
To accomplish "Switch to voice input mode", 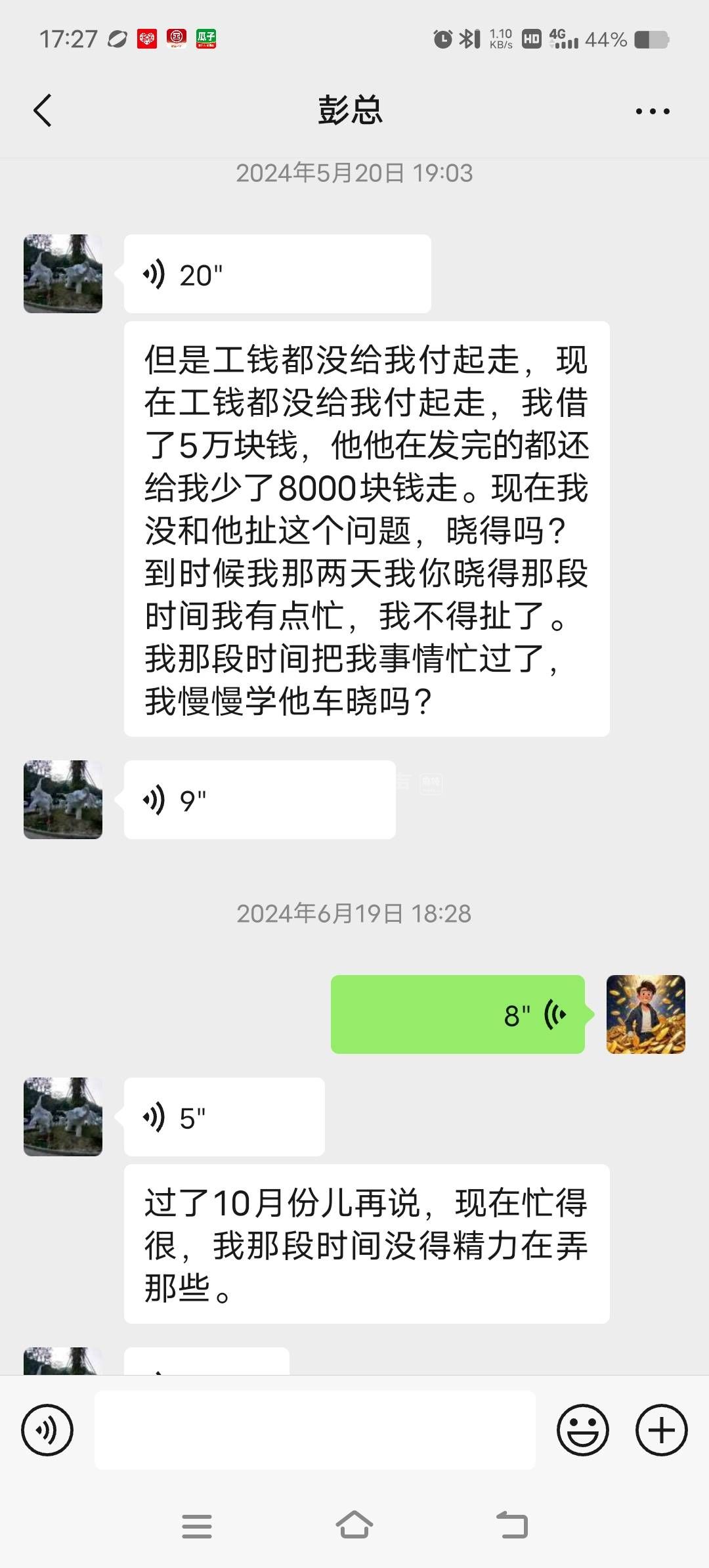I will (47, 1429).
